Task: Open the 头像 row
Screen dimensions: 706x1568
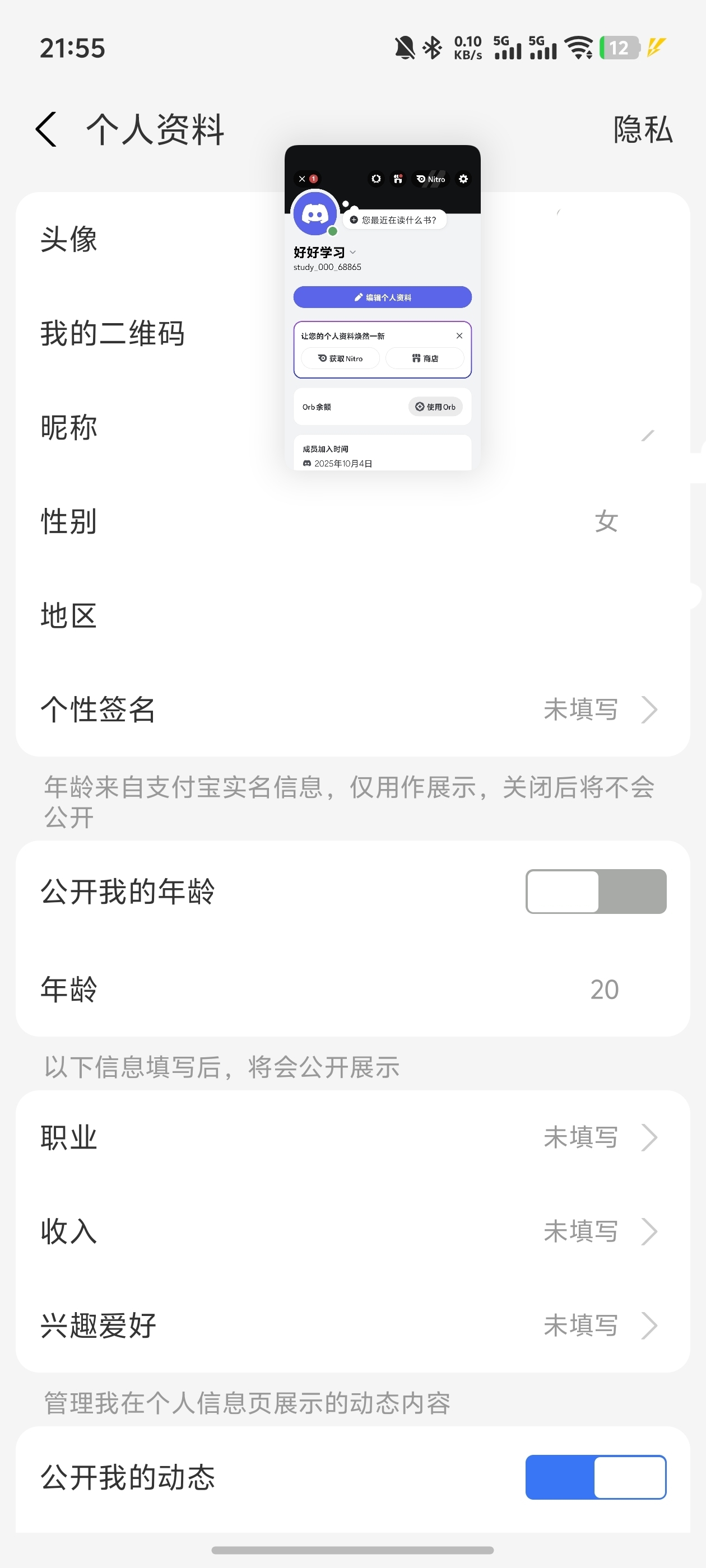Action: pyautogui.click(x=352, y=239)
